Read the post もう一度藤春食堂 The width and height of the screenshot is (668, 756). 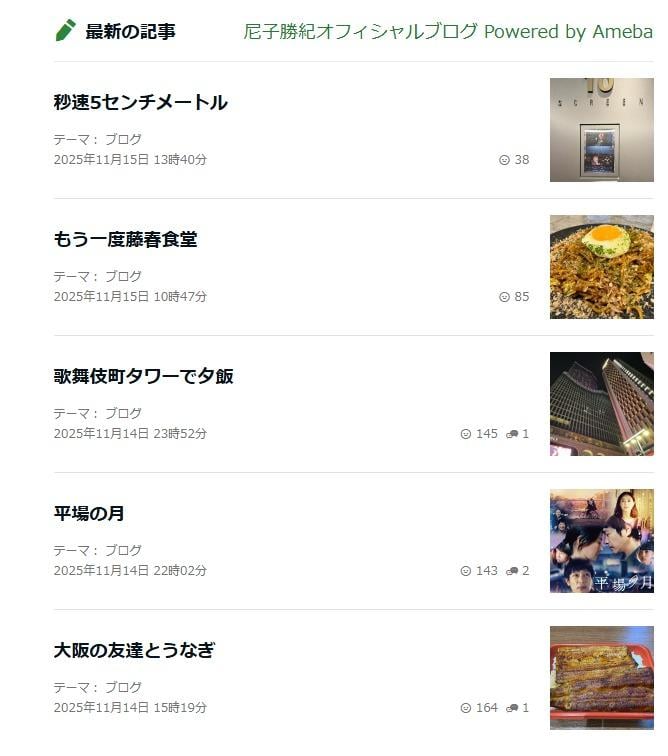click(126, 239)
